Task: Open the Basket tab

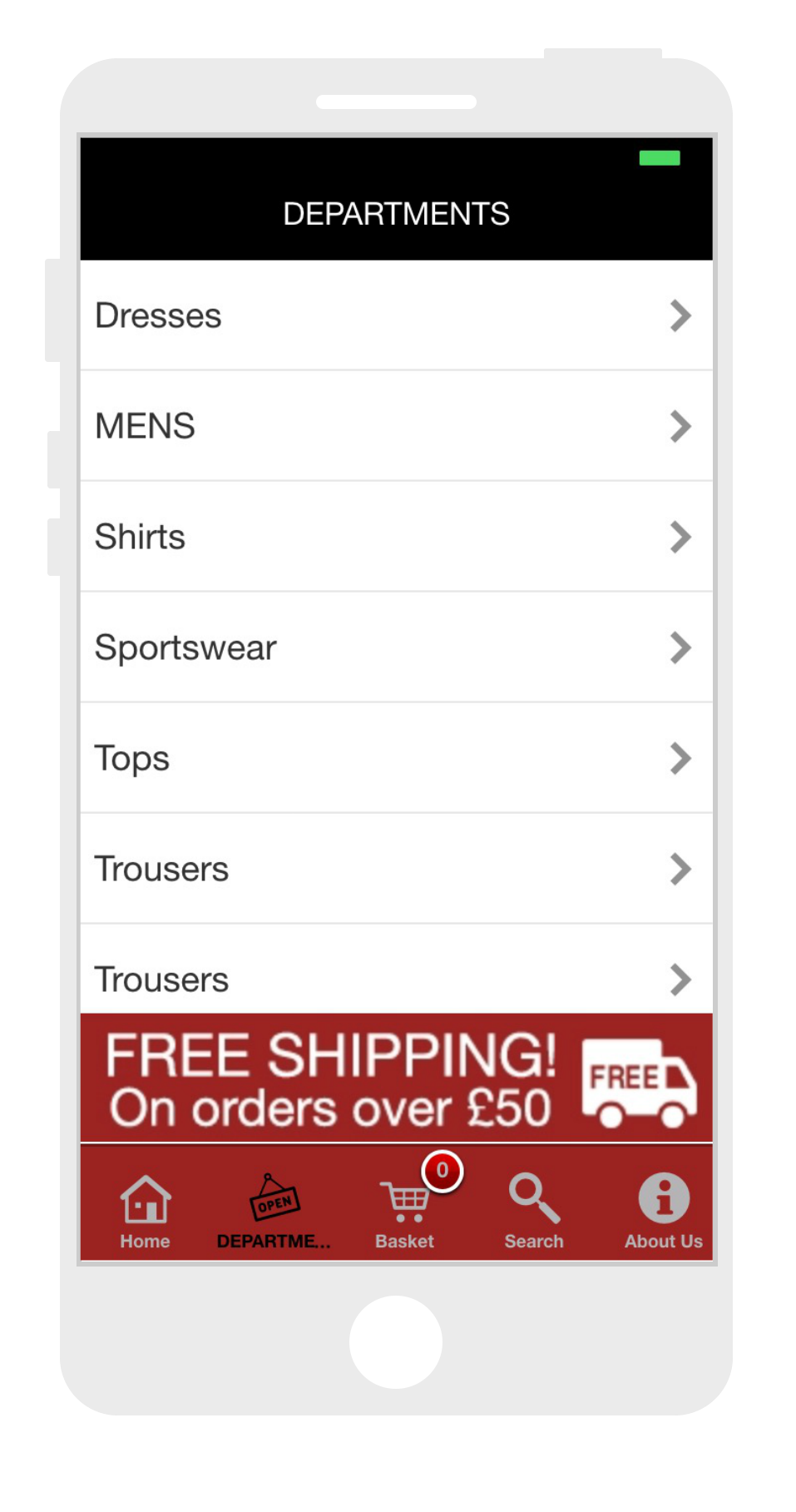Action: tap(405, 1211)
